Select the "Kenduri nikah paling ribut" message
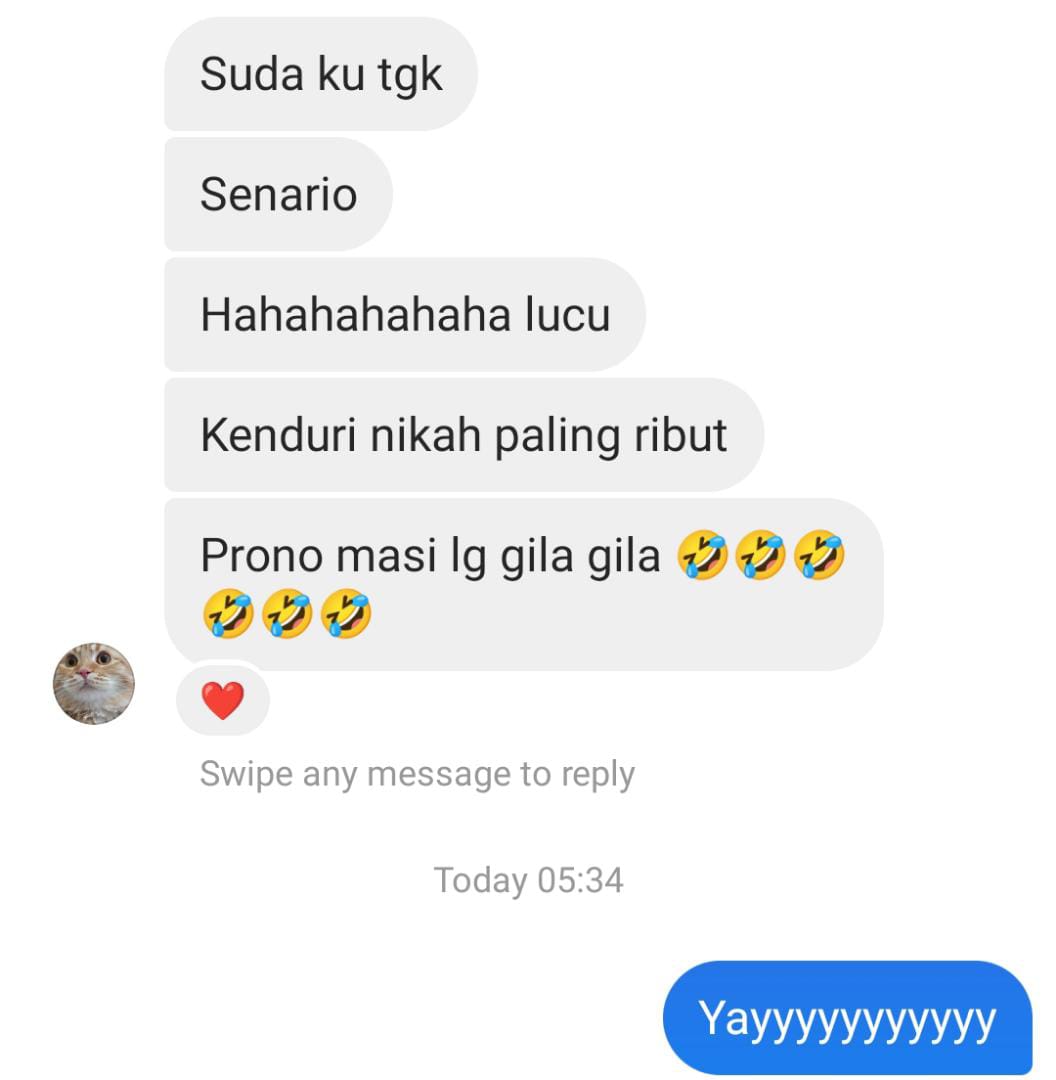The height and width of the screenshot is (1080, 1056). click(x=463, y=435)
